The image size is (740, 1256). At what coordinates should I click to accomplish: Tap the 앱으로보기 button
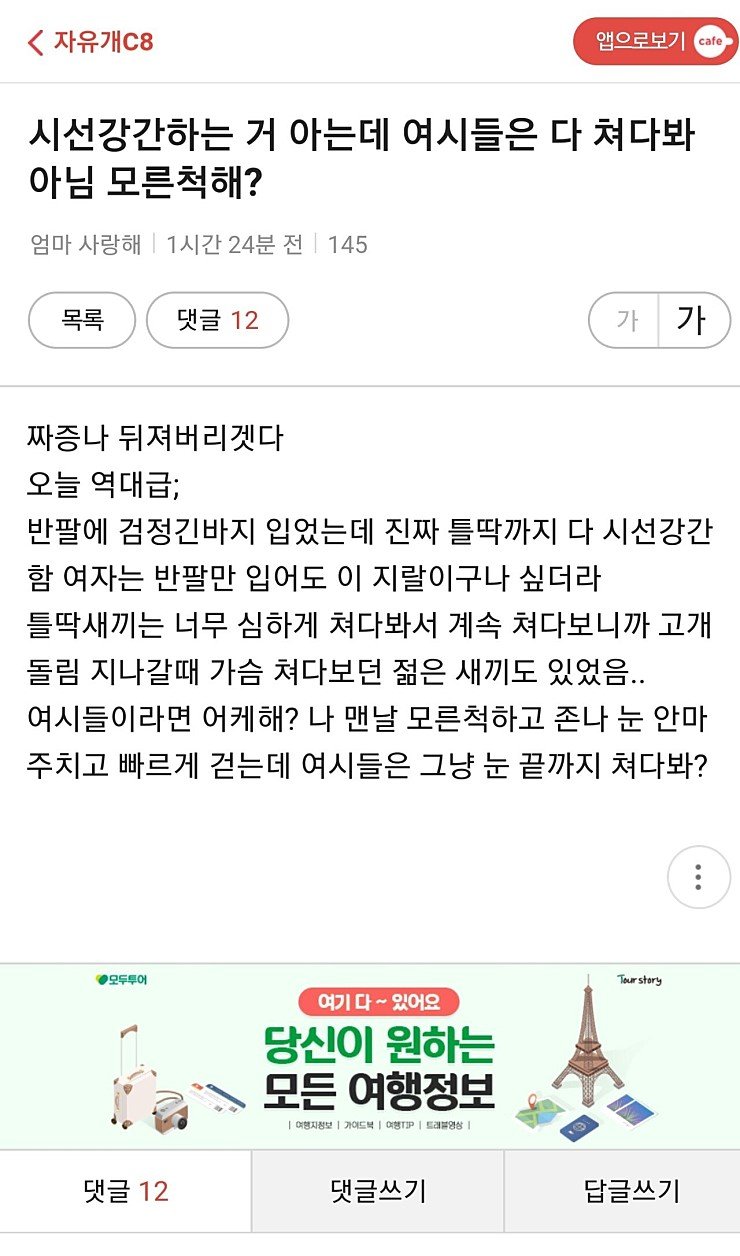[x=655, y=41]
